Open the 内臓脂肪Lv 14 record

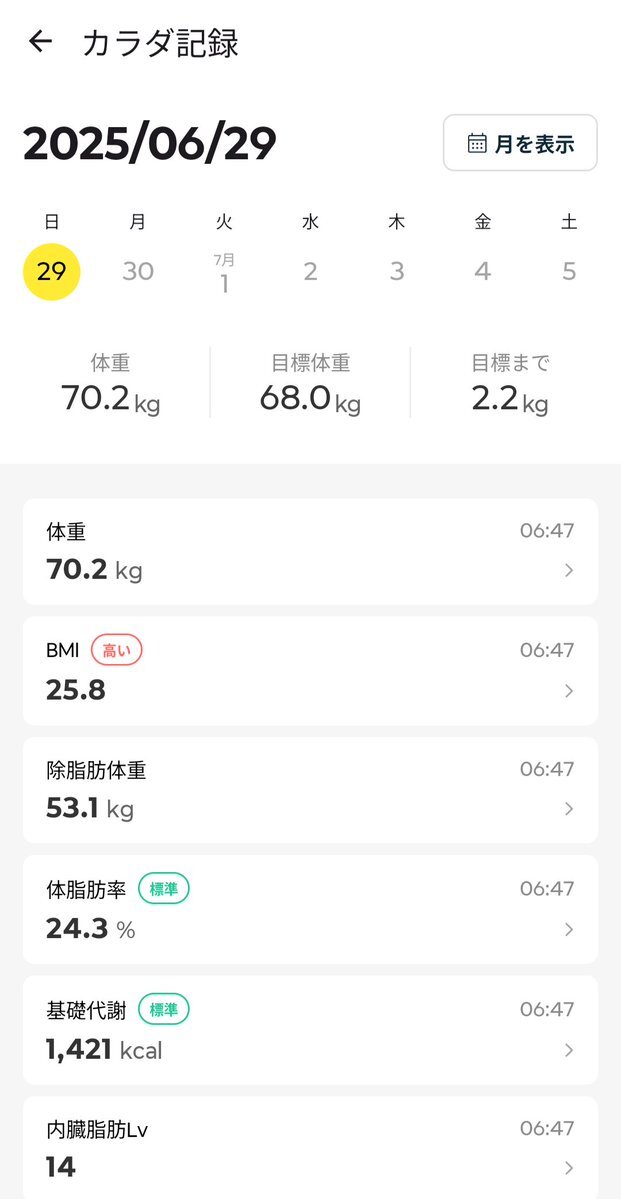(x=310, y=1148)
